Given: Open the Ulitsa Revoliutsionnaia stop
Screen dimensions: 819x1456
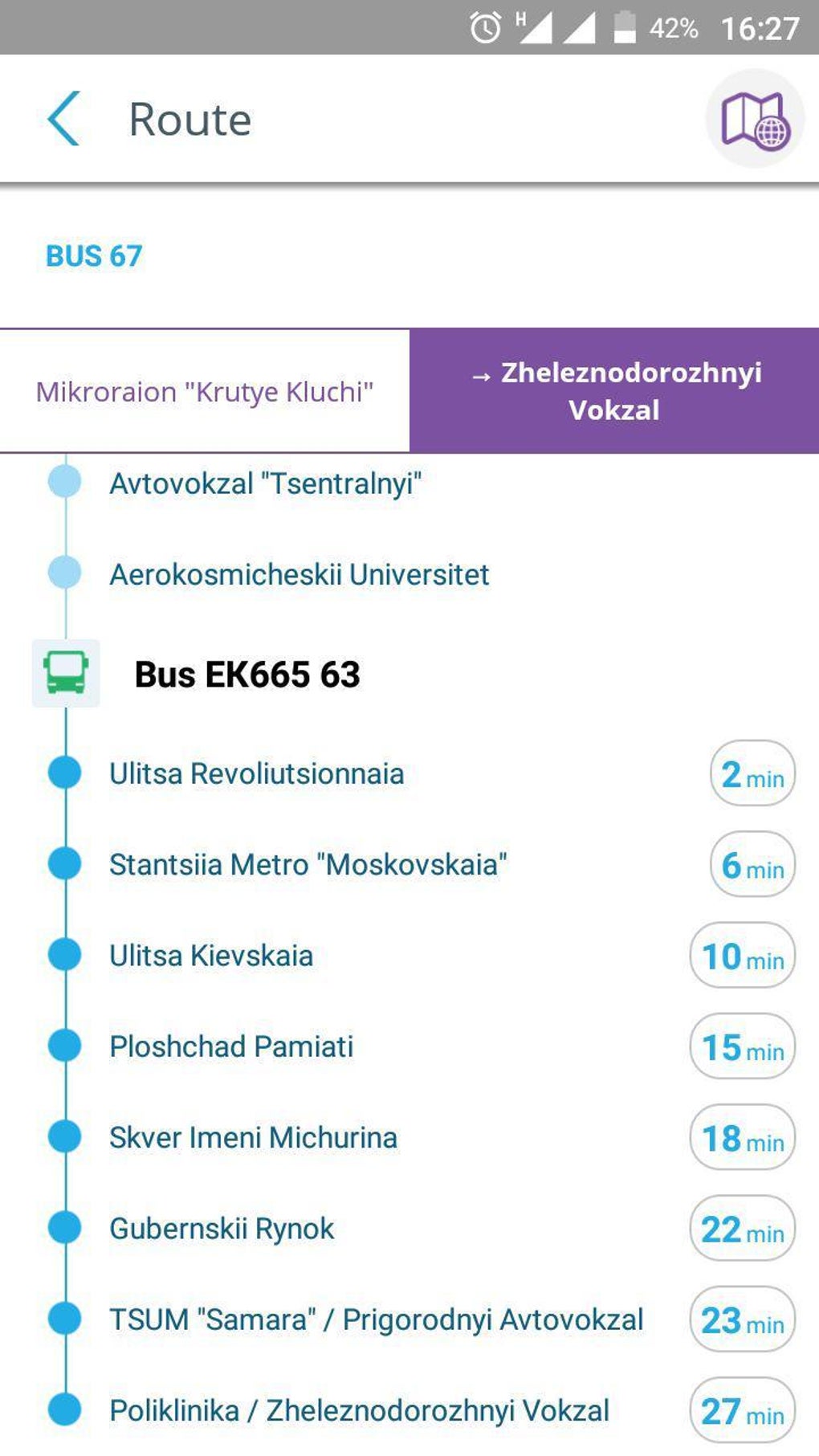Looking at the screenshot, I should pos(257,774).
